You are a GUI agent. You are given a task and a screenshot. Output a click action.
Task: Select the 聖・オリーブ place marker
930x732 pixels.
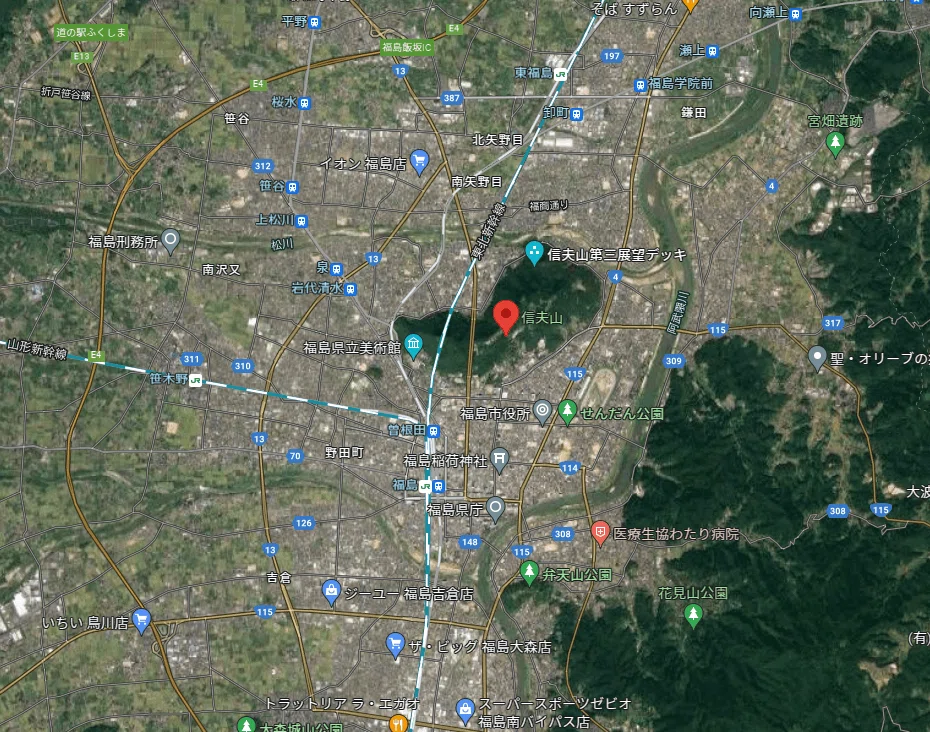[817, 359]
